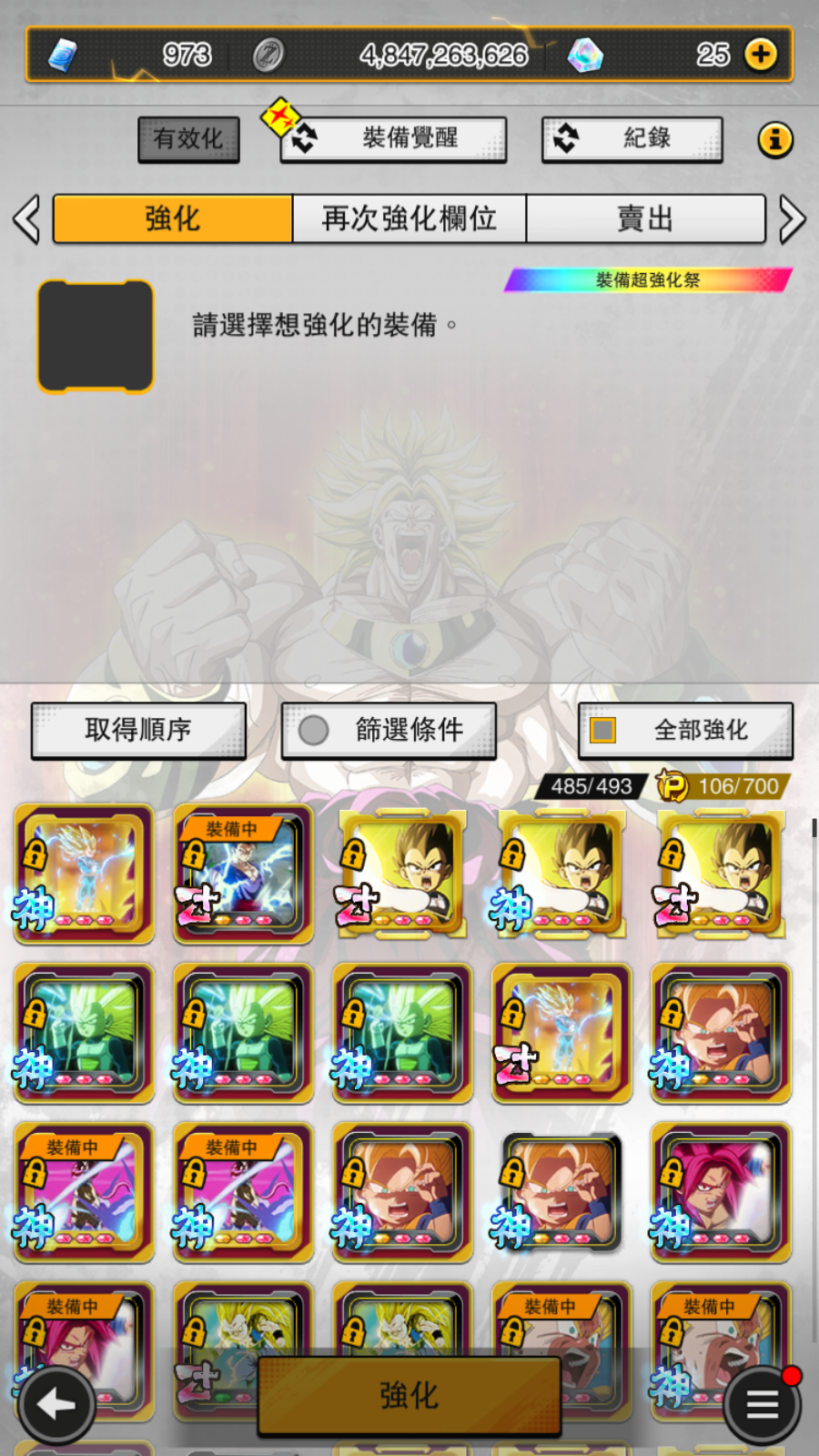Screen dimensions: 819x1456
Task: Open the 篩選條件 filter
Action: 389,730
